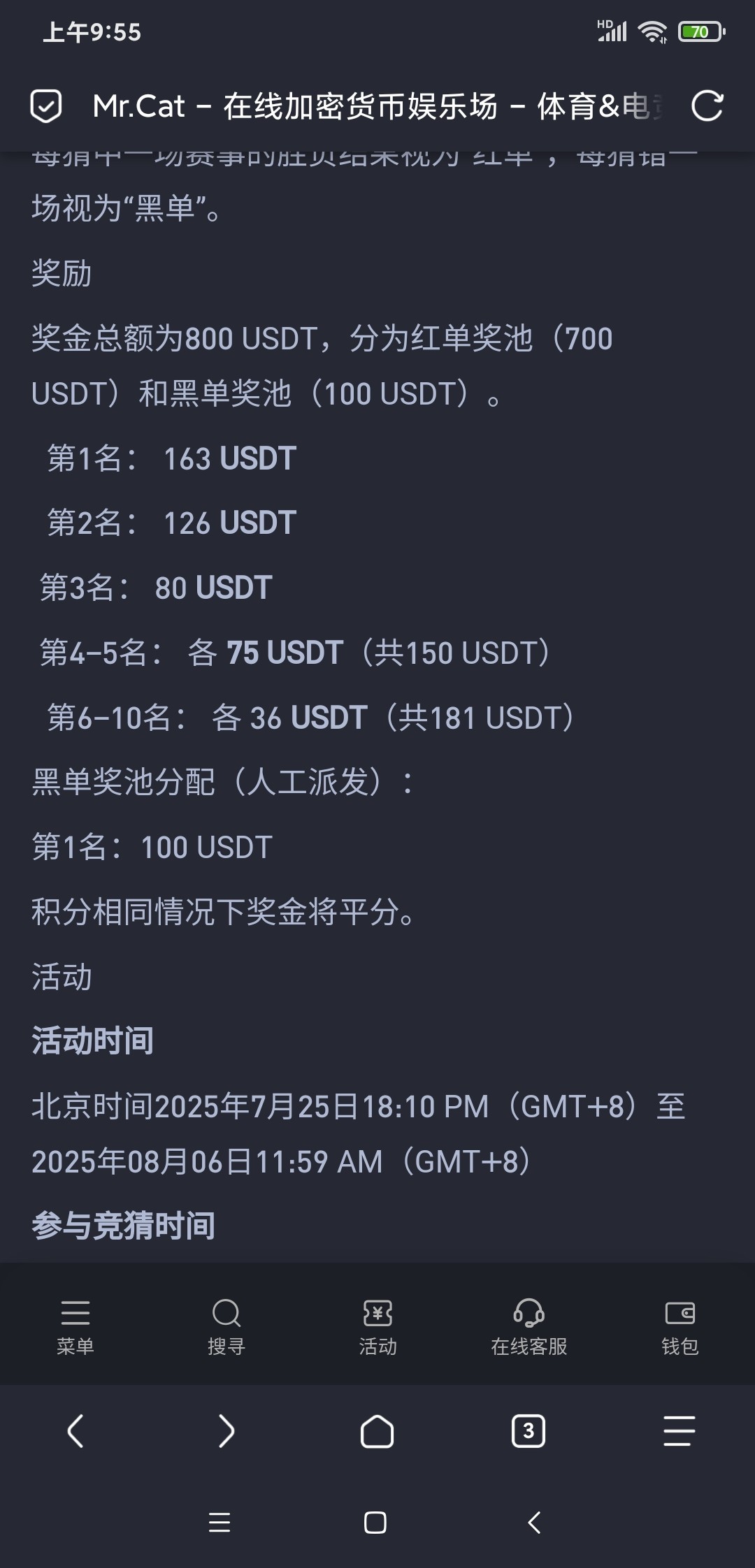Open the page title address bar
755x1568 pixels.
coord(377,106)
